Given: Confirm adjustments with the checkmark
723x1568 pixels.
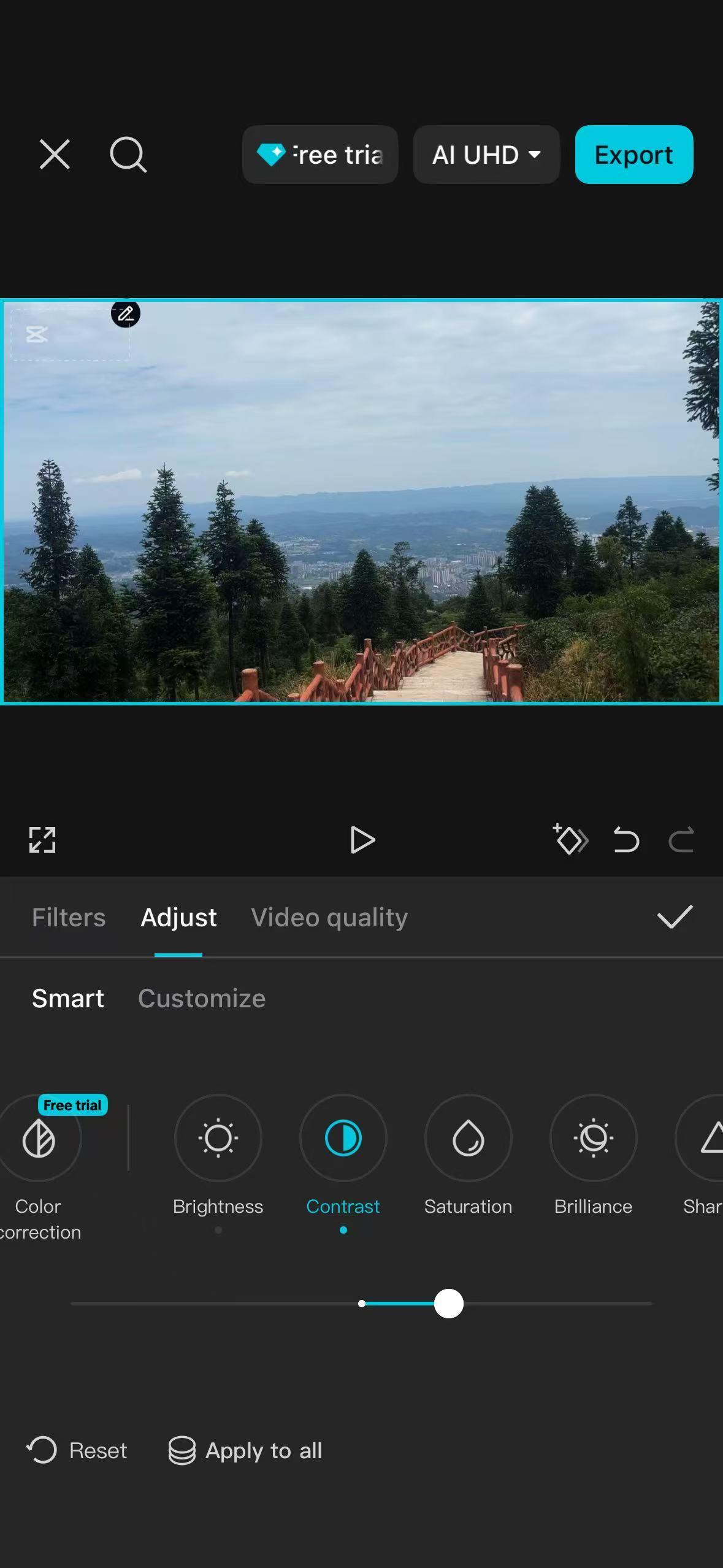Looking at the screenshot, I should (675, 917).
